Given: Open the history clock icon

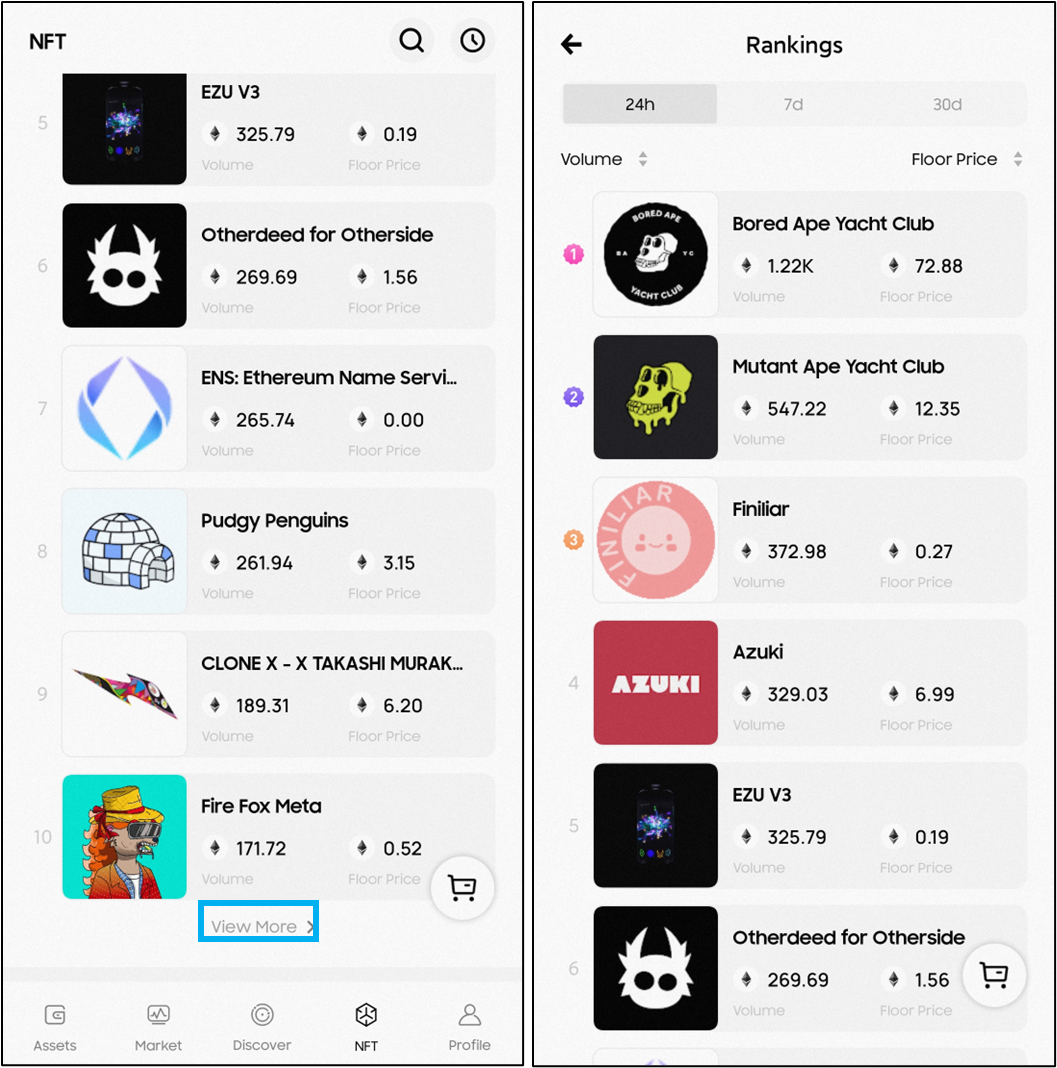Looking at the screenshot, I should (472, 41).
